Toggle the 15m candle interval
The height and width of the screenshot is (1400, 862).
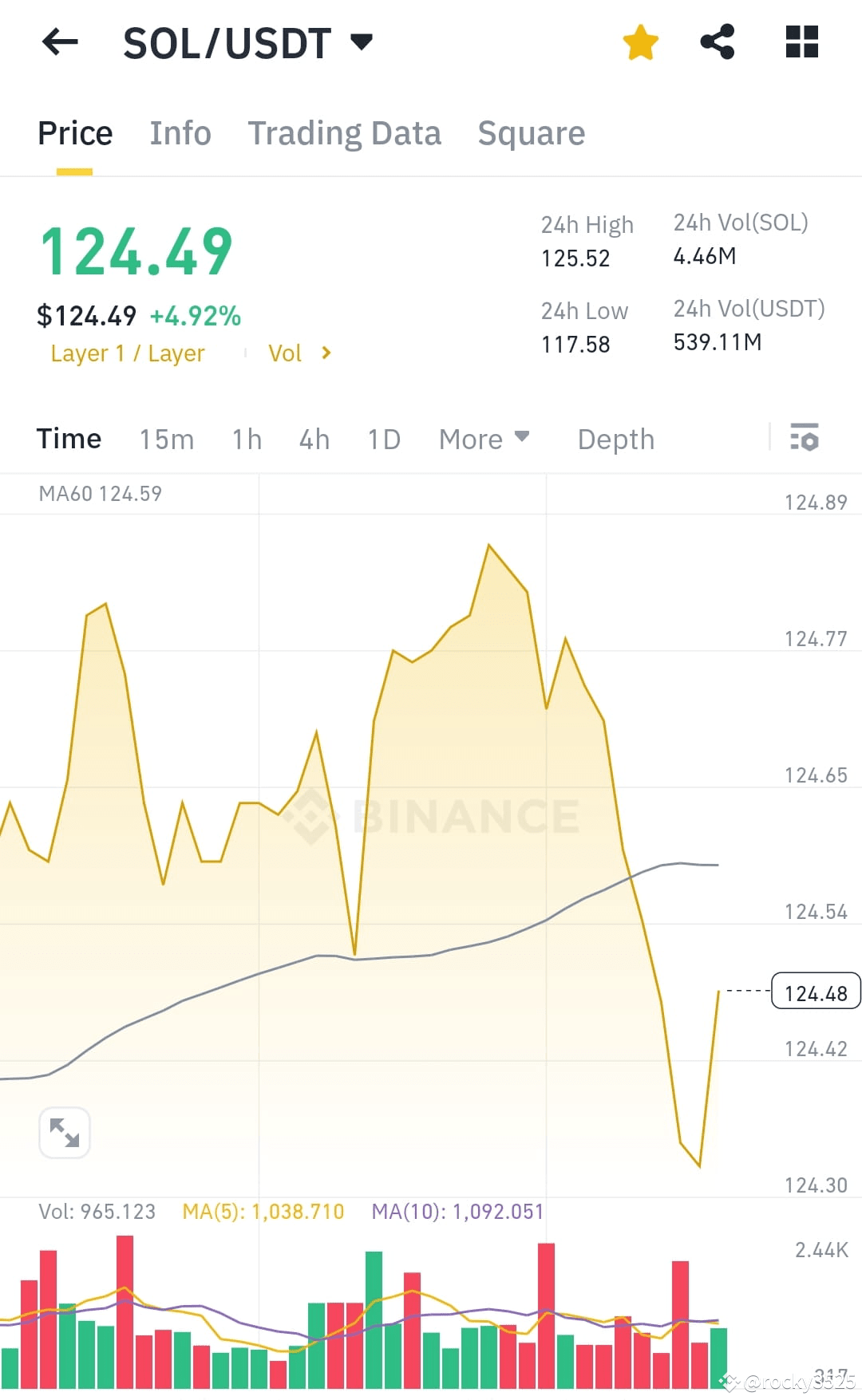coord(166,439)
